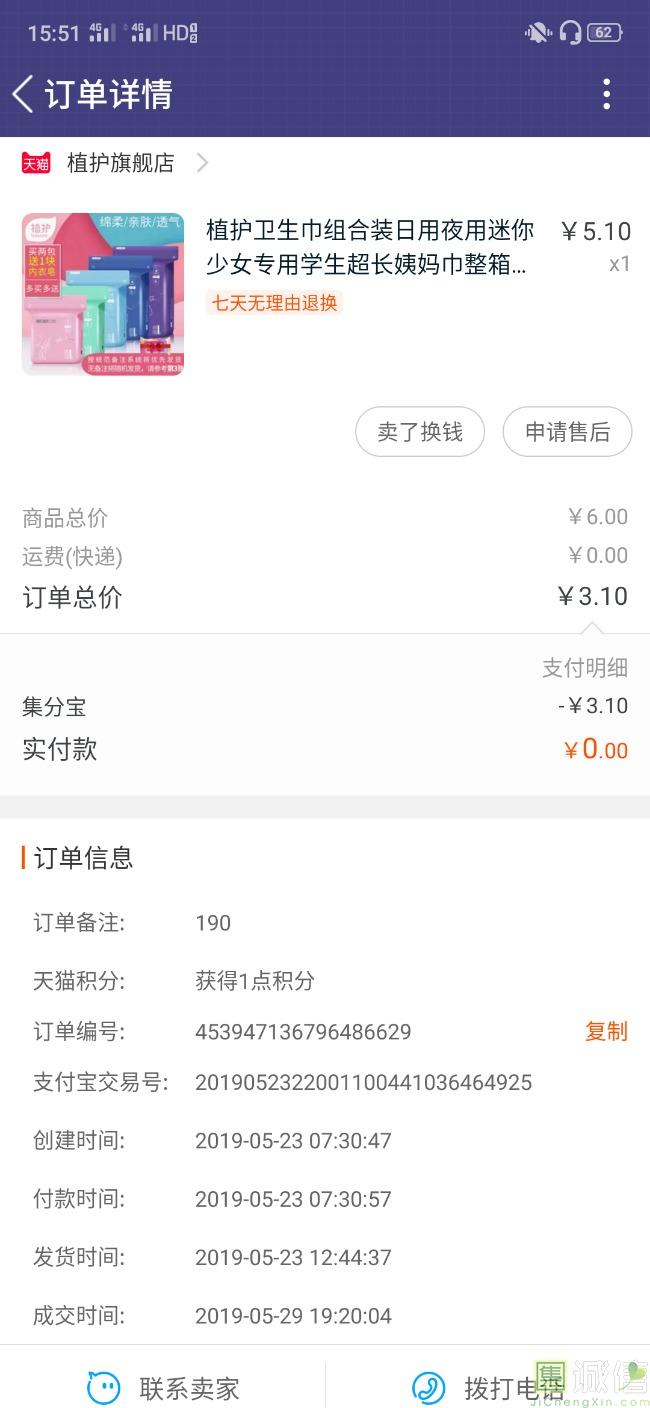Open the three-dot overflow menu

coord(606,94)
